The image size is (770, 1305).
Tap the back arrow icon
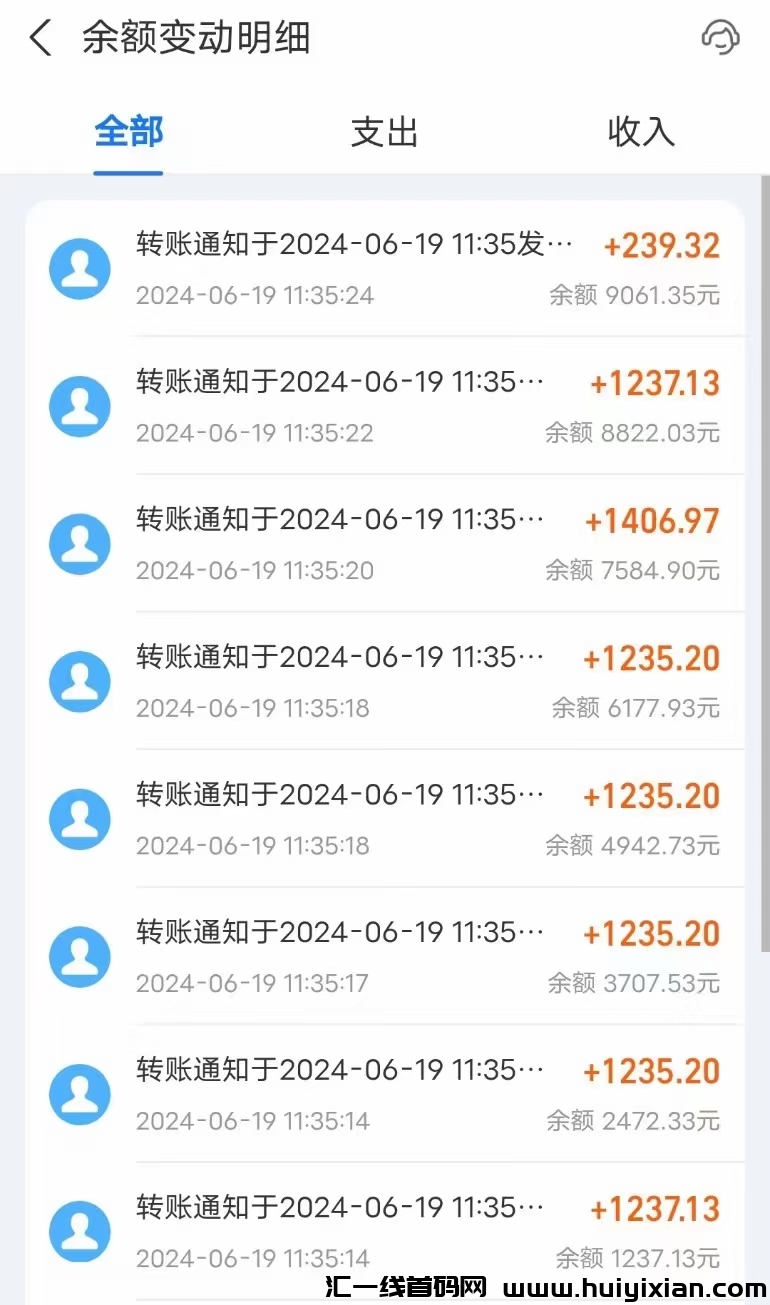click(x=38, y=38)
